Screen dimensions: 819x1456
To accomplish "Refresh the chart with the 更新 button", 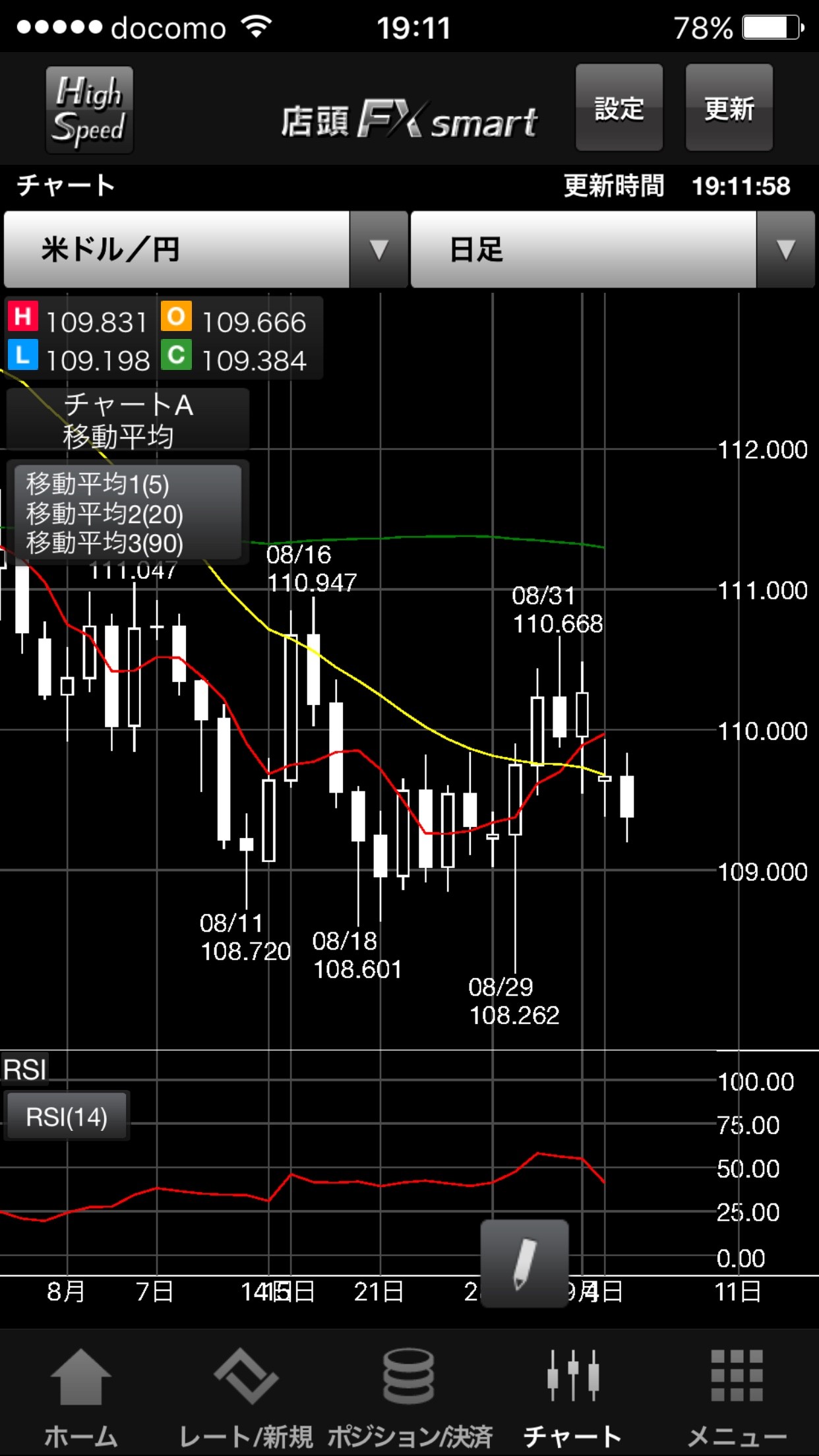I will (x=729, y=108).
